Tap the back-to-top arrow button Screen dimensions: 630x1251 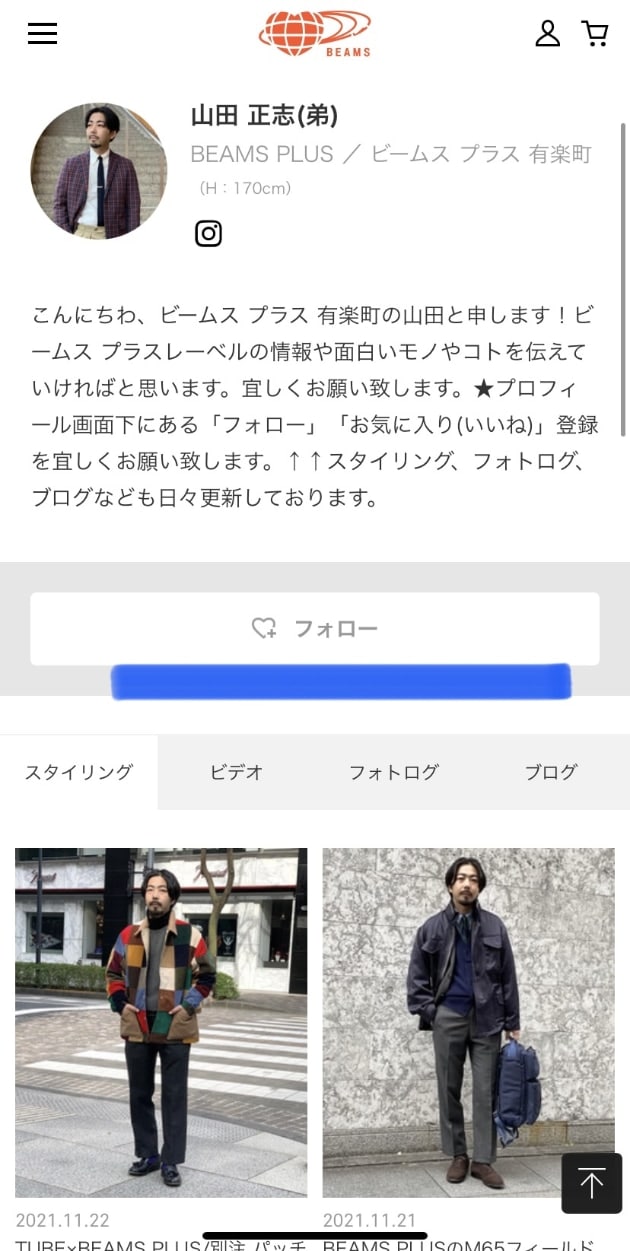coord(591,1183)
